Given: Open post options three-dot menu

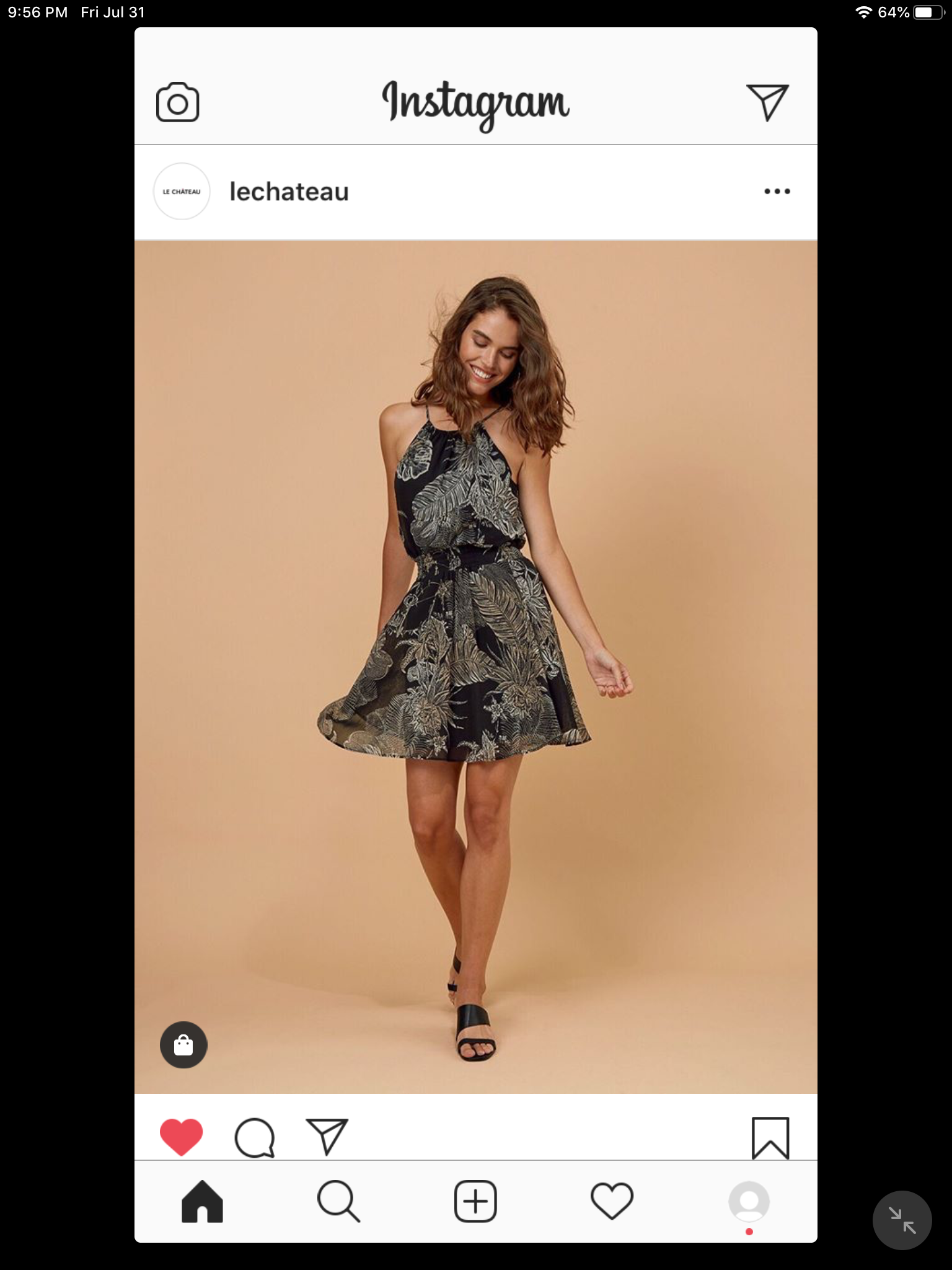Looking at the screenshot, I should pyautogui.click(x=777, y=192).
